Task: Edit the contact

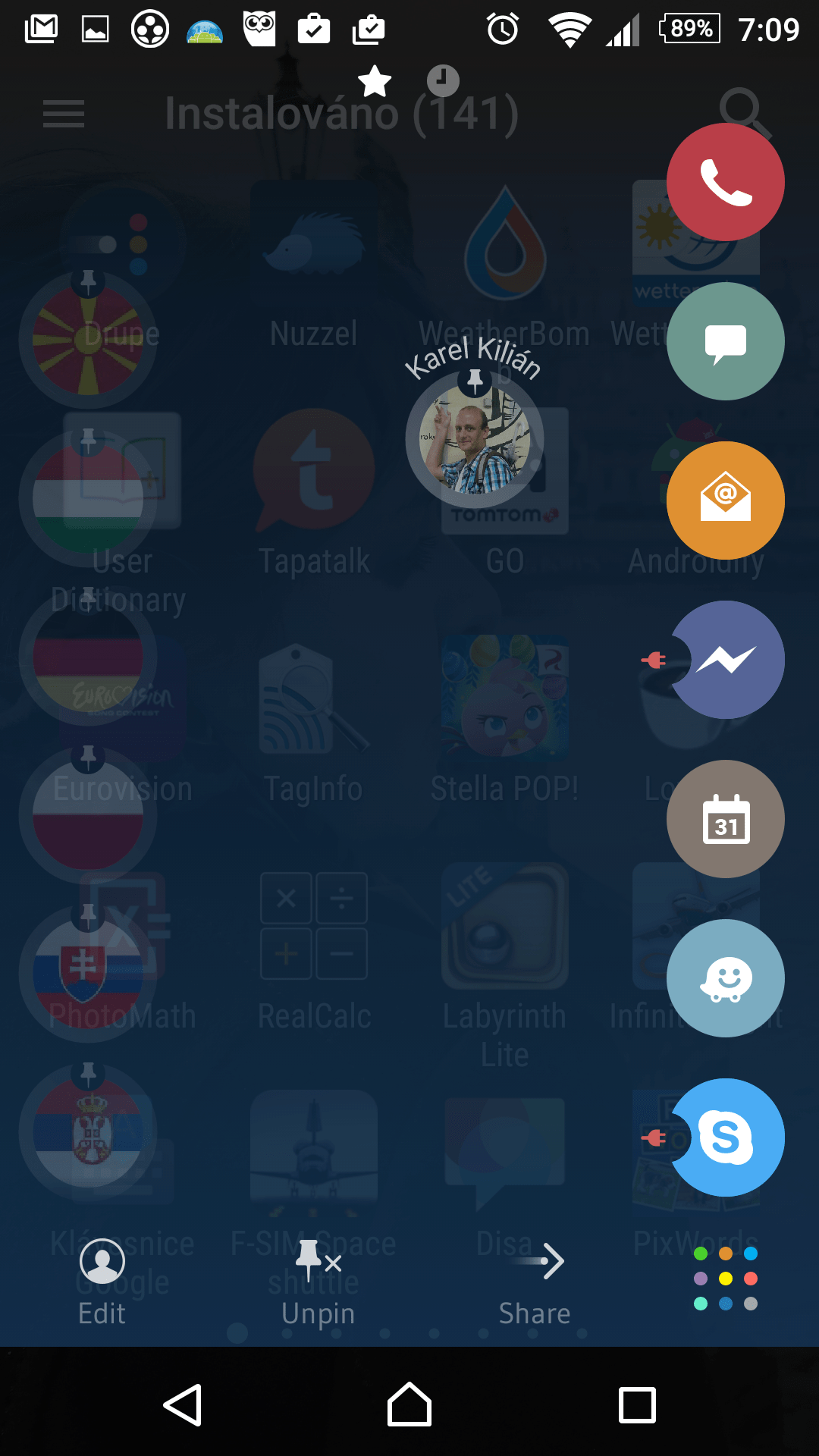Action: tap(102, 1282)
